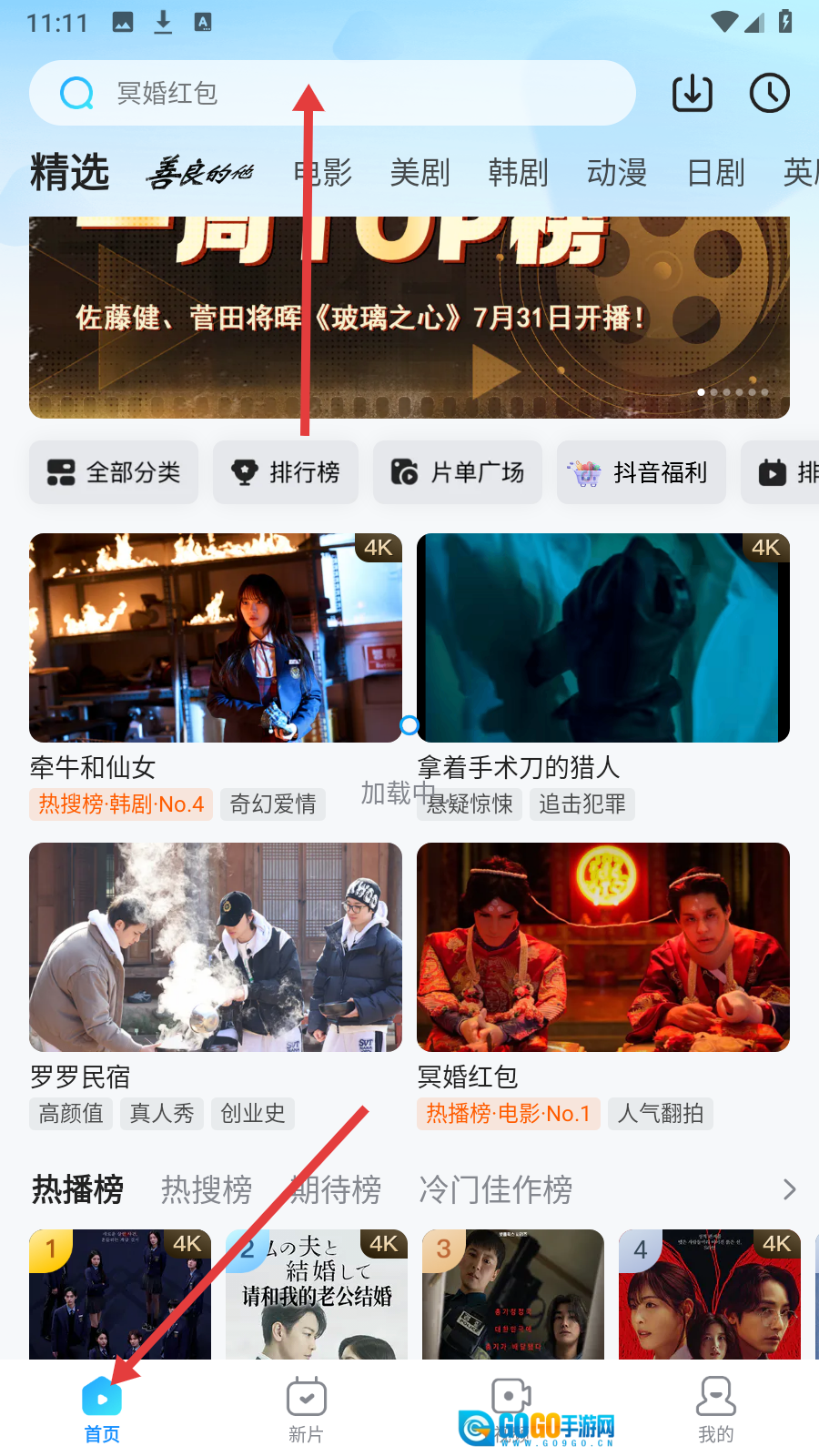
Task: Switch to the 冷门佳作榜 list
Action: coord(495,1189)
